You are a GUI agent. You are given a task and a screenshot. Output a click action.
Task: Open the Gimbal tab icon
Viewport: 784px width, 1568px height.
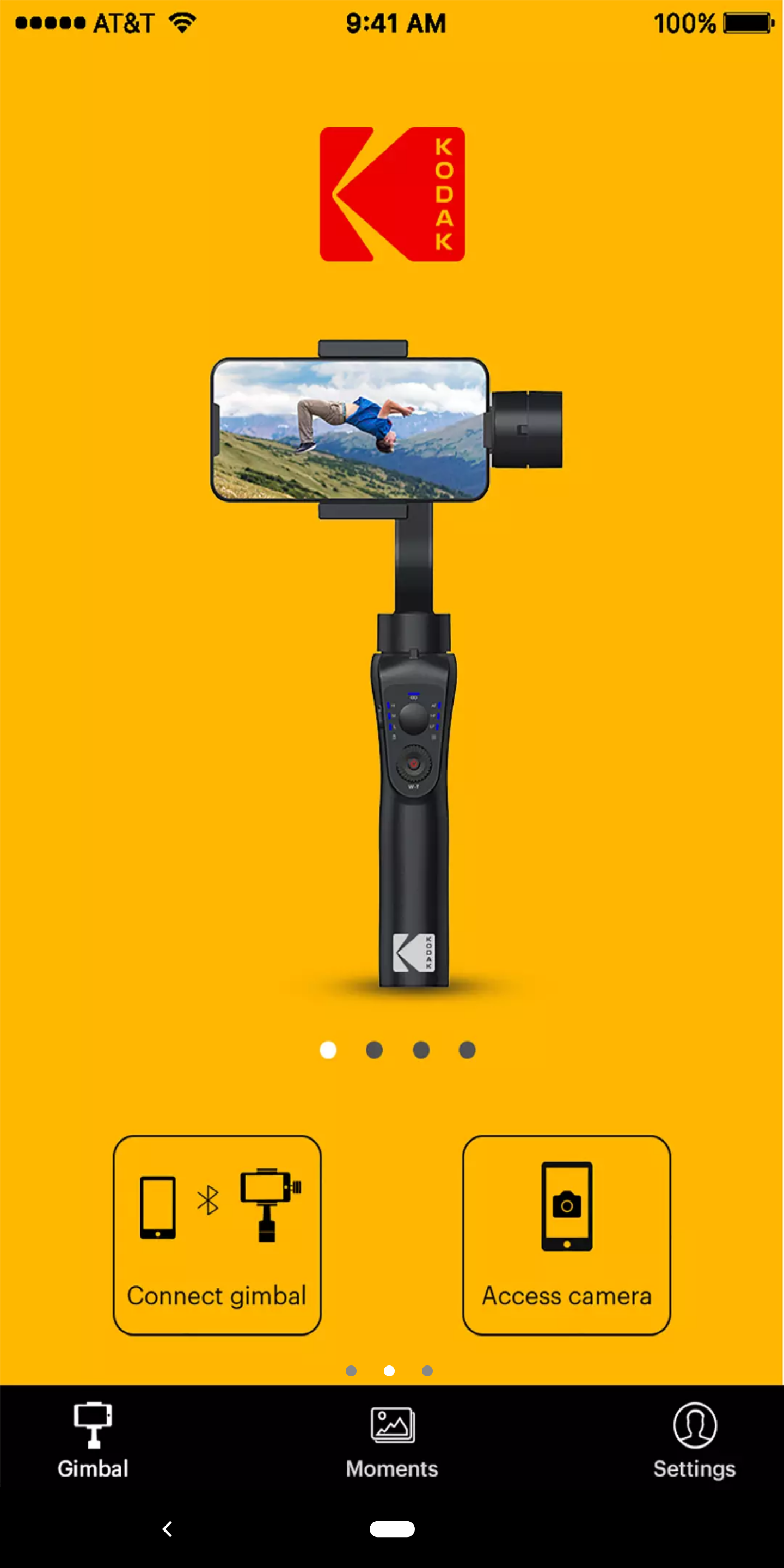coord(93,1424)
